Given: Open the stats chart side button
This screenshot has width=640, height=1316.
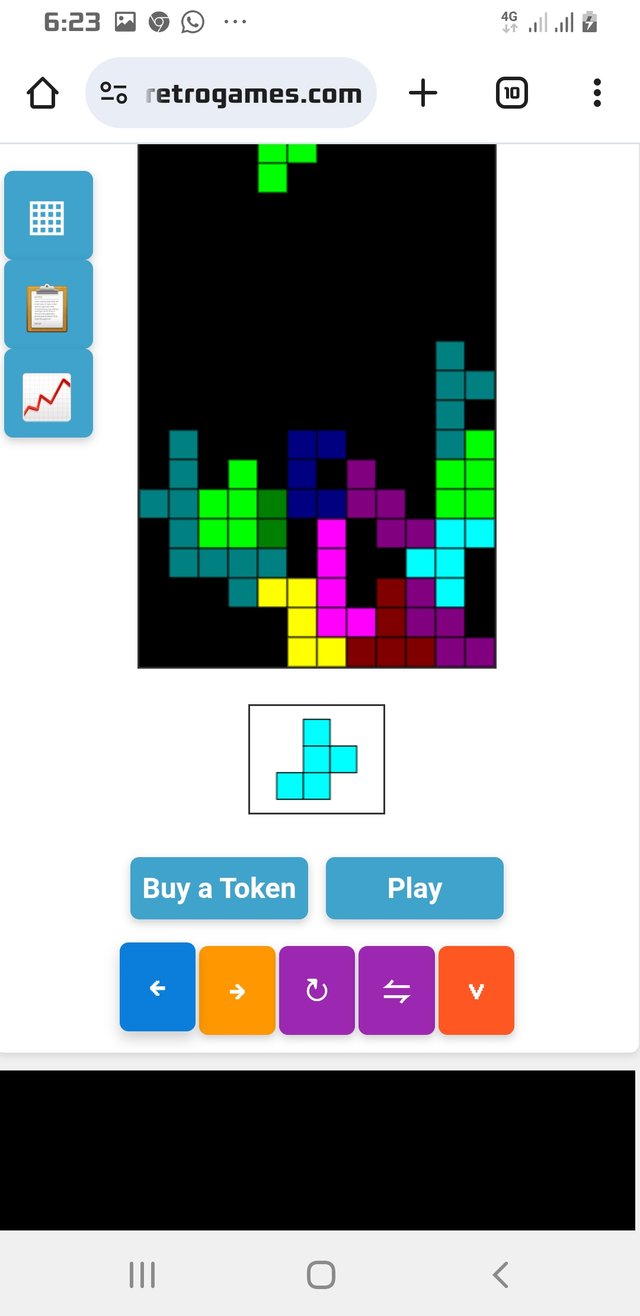Looking at the screenshot, I should [x=48, y=394].
